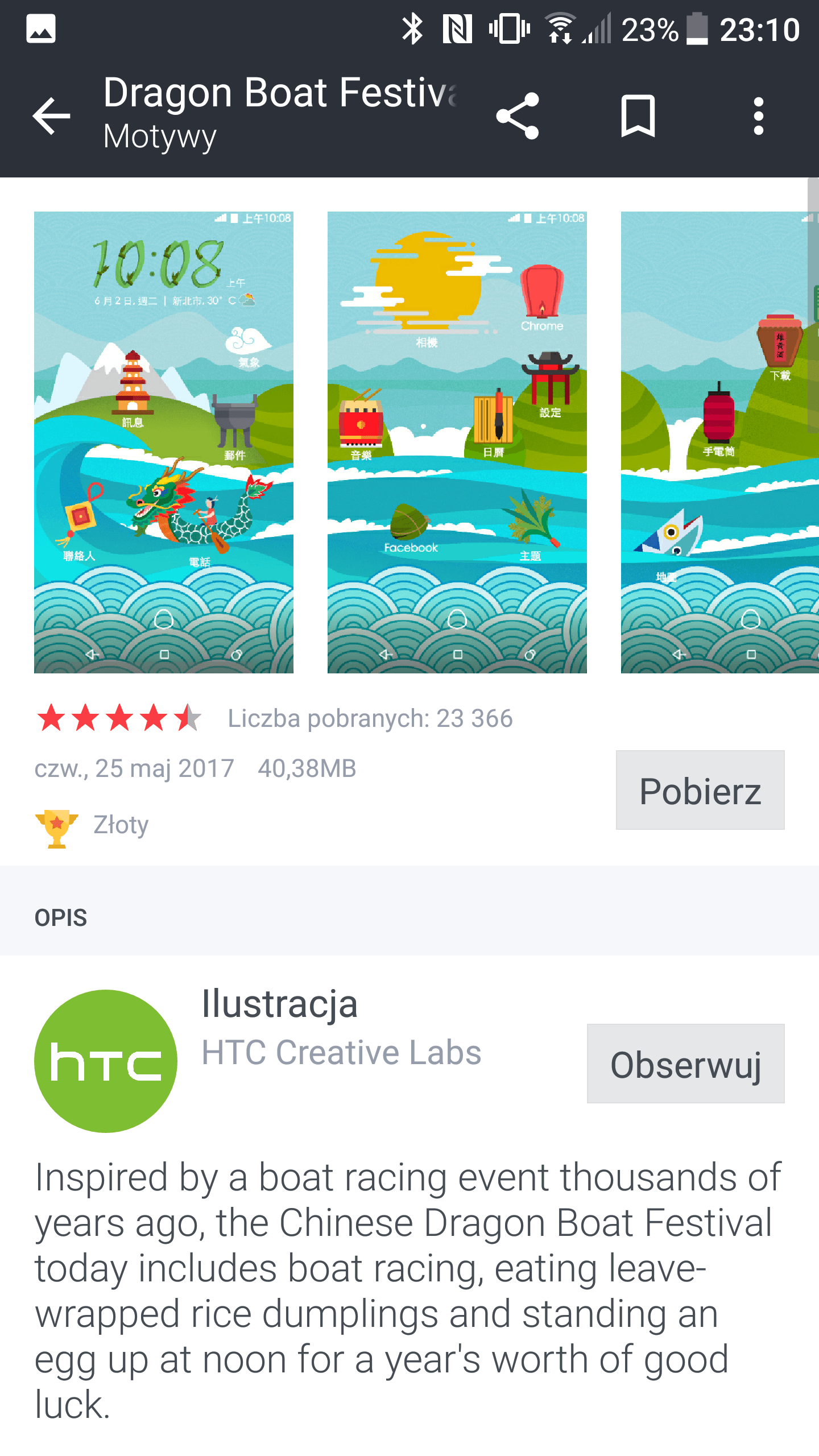The image size is (819, 1456).
Task: Bookmark this theme
Action: tap(638, 116)
